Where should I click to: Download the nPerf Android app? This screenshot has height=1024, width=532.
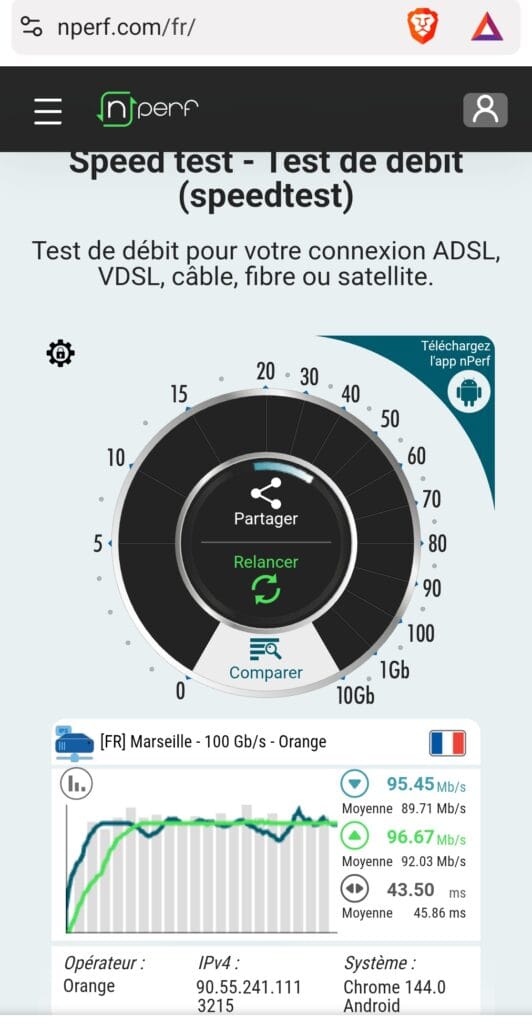tap(469, 392)
